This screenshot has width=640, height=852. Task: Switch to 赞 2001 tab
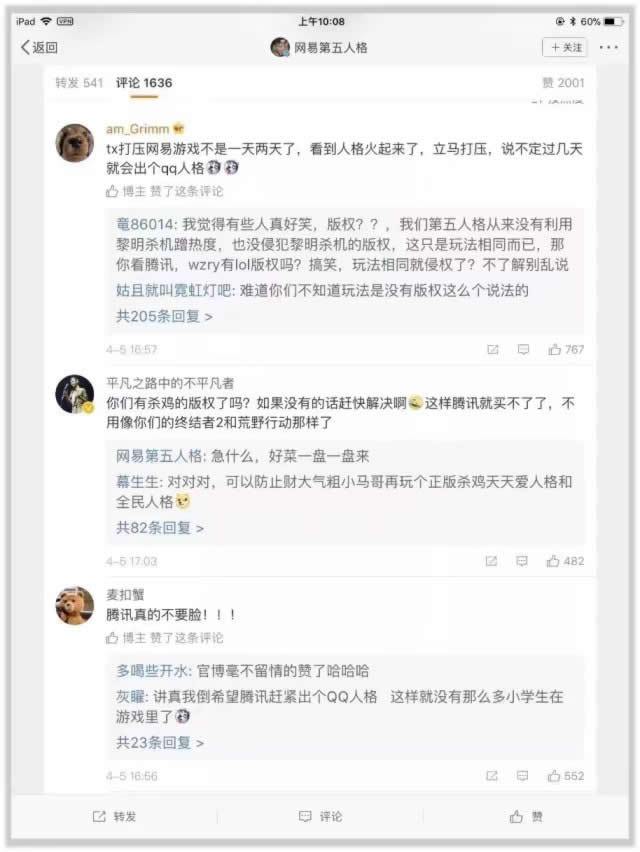pos(563,83)
